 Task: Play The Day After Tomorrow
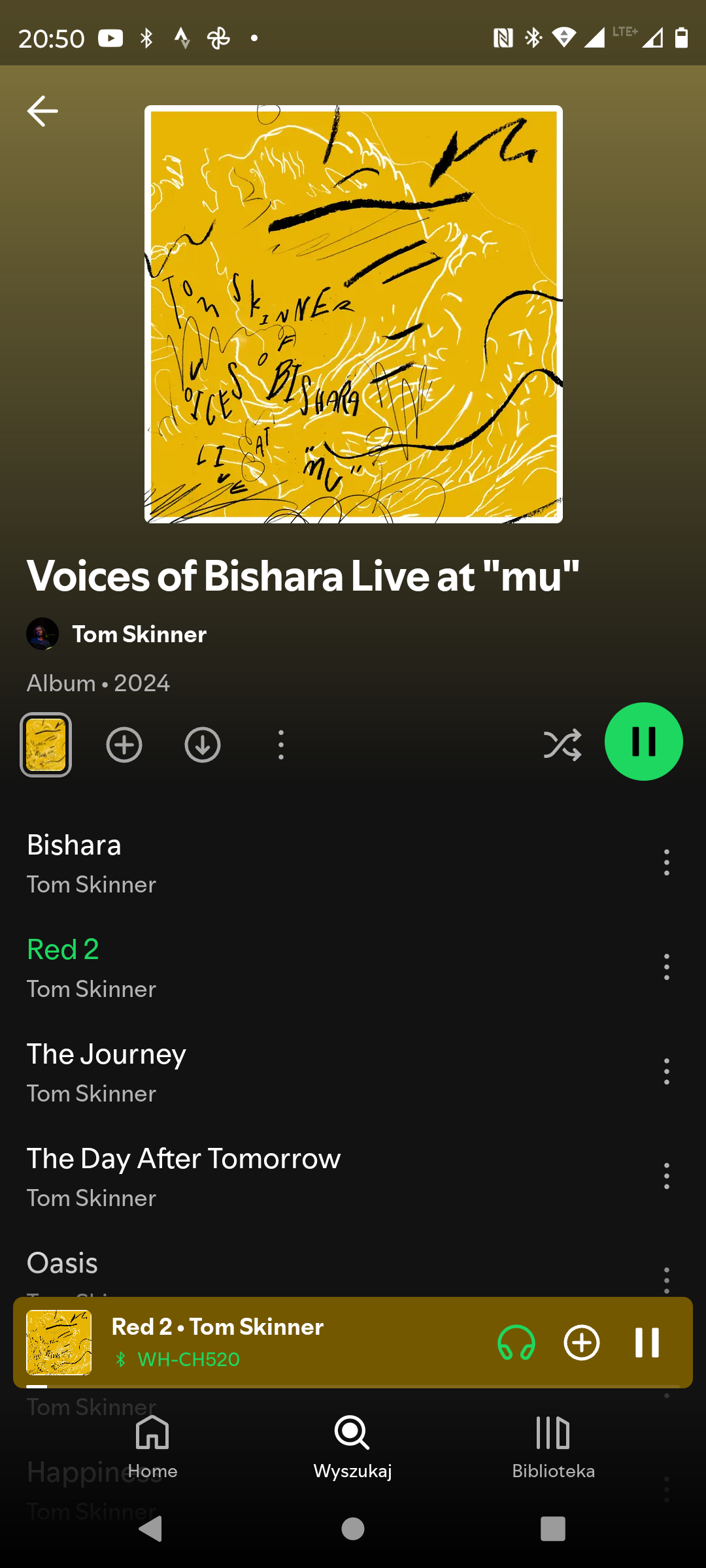184,1159
